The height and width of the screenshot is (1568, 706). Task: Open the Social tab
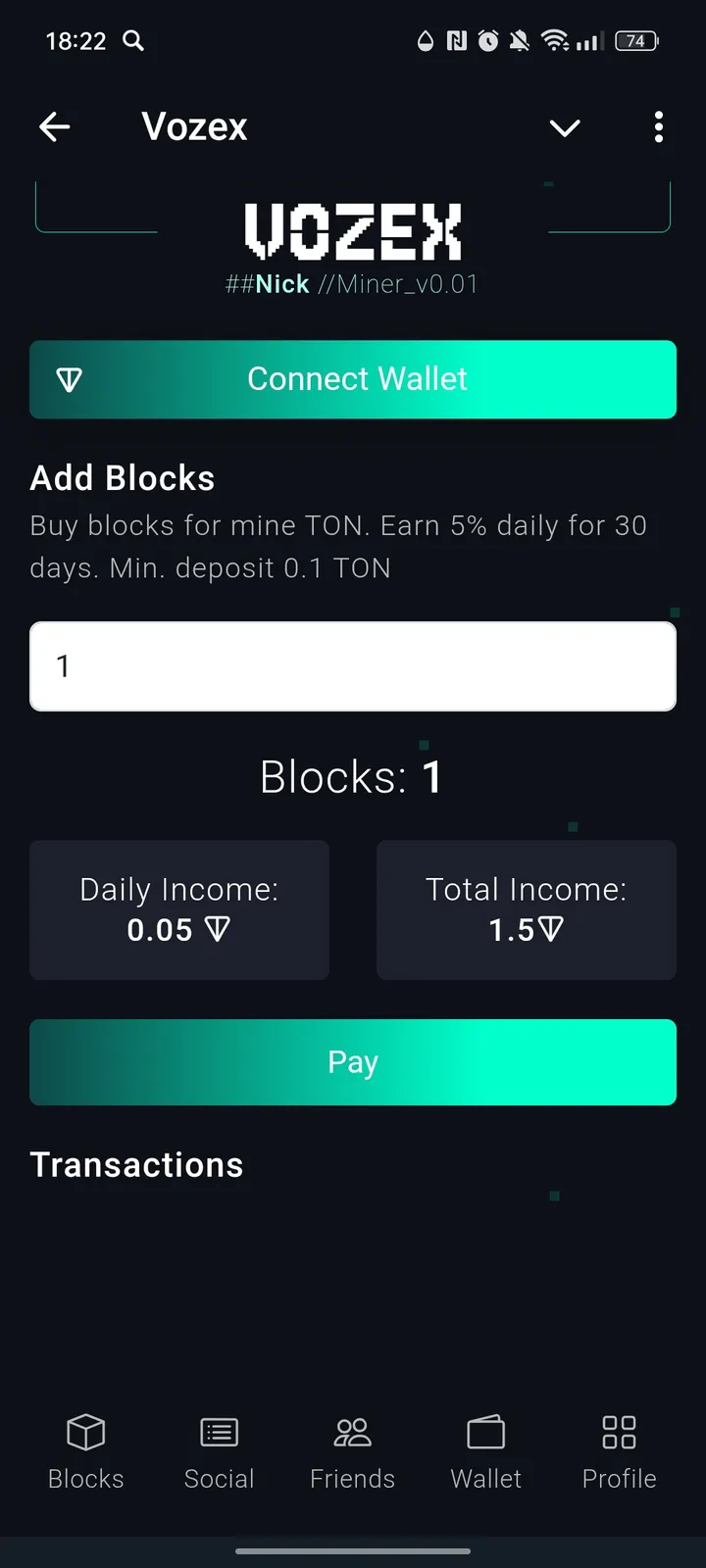[219, 1451]
